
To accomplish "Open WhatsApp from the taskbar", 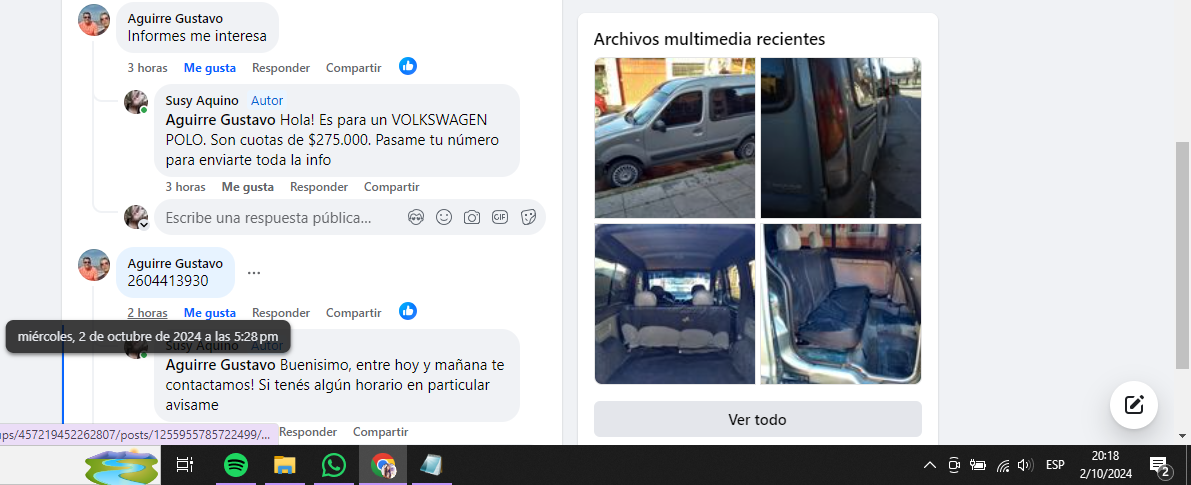I will (334, 465).
